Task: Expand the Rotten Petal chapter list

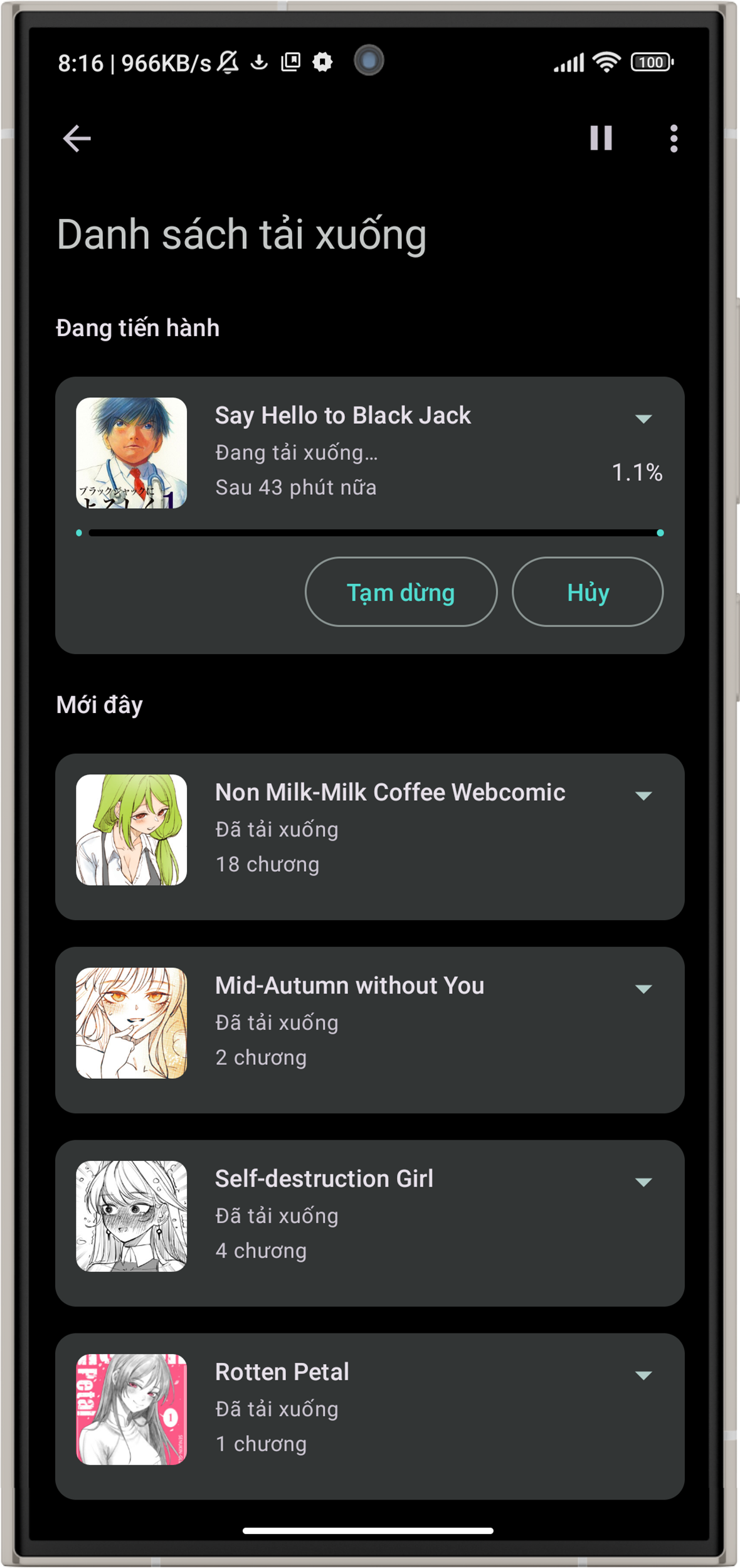Action: (643, 1375)
